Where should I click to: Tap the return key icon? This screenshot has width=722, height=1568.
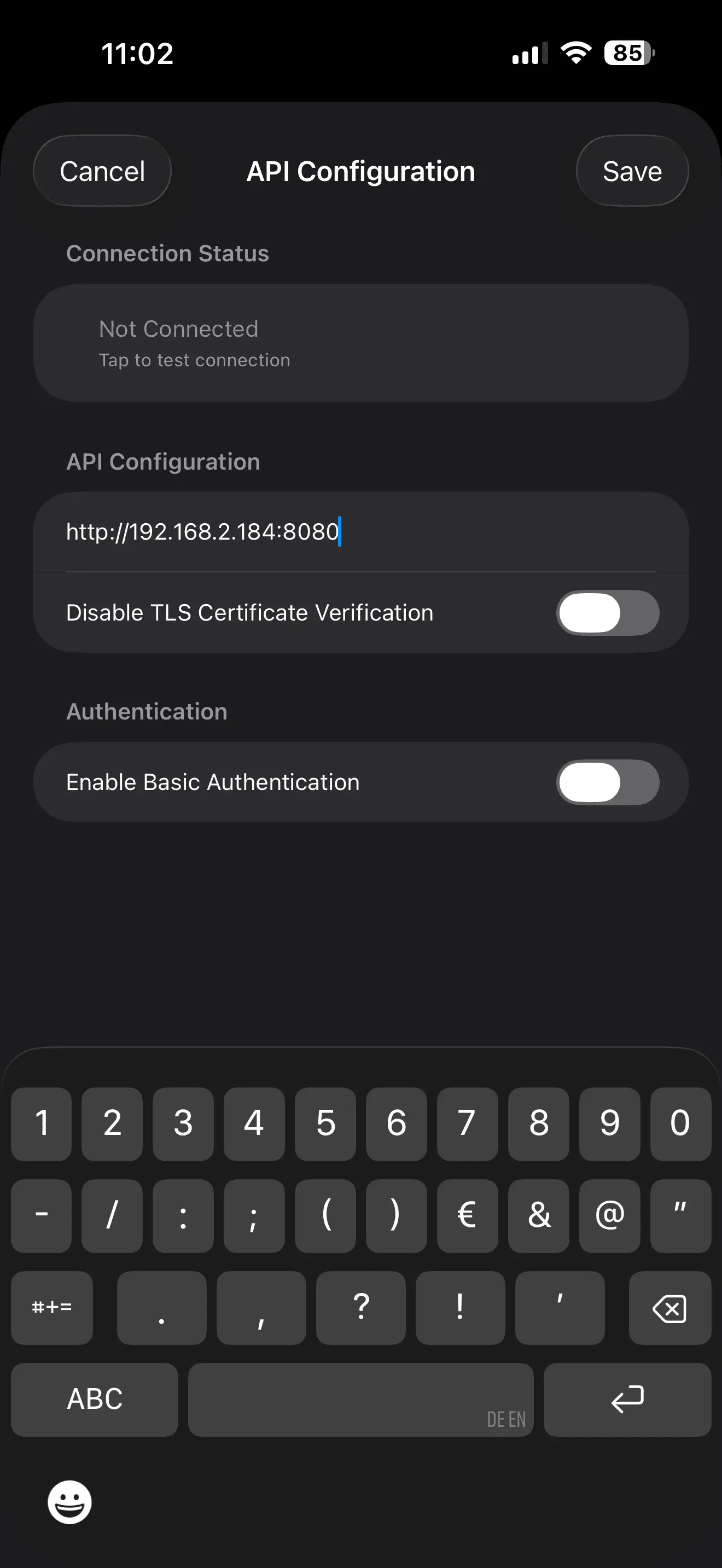point(627,1400)
